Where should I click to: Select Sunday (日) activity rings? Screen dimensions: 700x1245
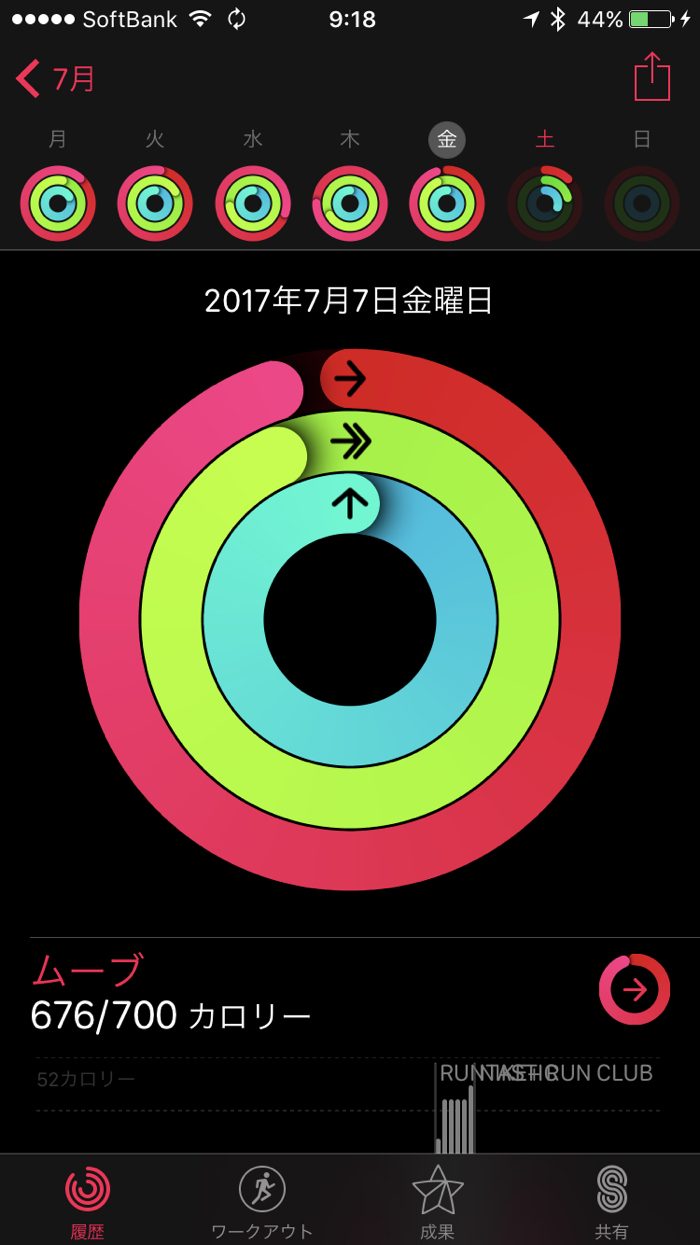(642, 203)
